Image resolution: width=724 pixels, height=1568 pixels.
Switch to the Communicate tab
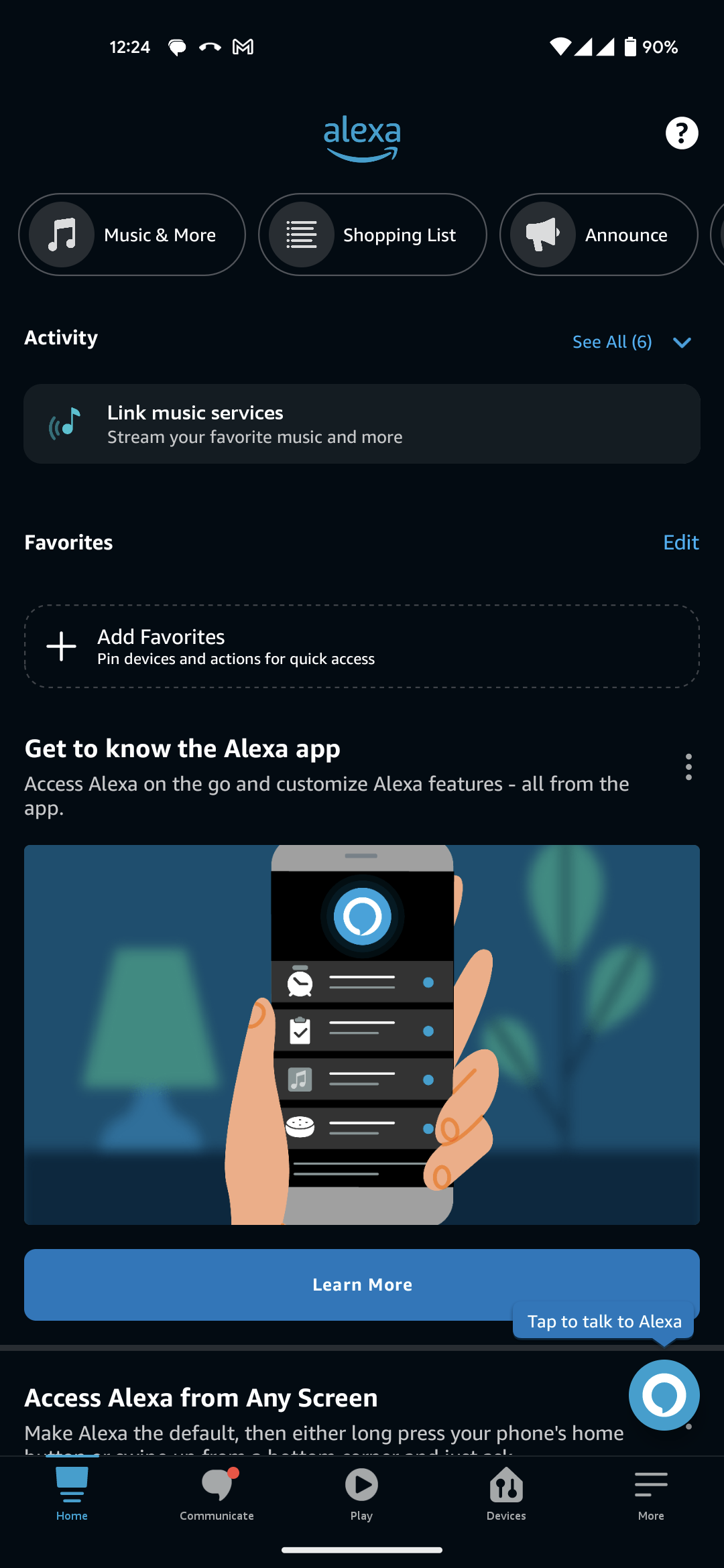[x=217, y=1494]
